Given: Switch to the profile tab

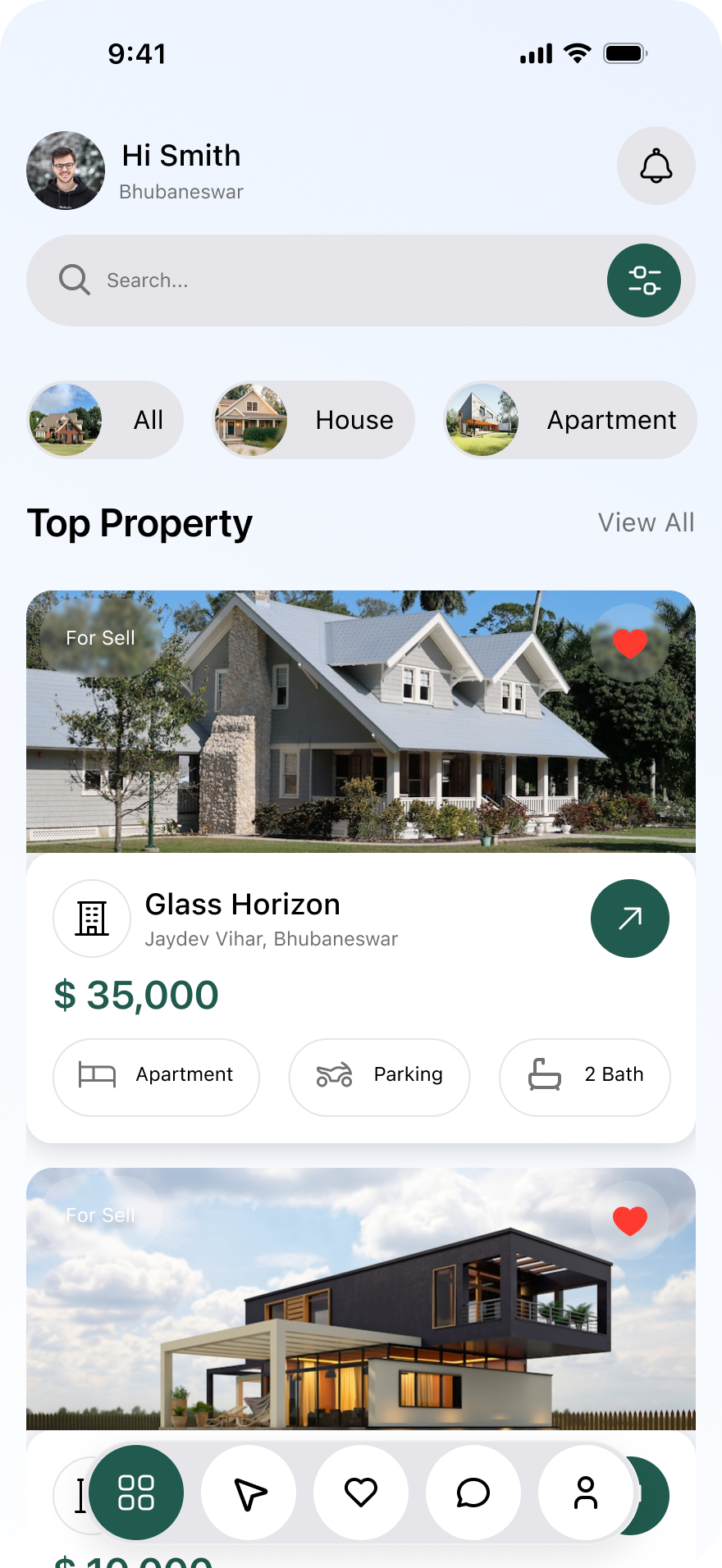Looking at the screenshot, I should (x=586, y=1493).
